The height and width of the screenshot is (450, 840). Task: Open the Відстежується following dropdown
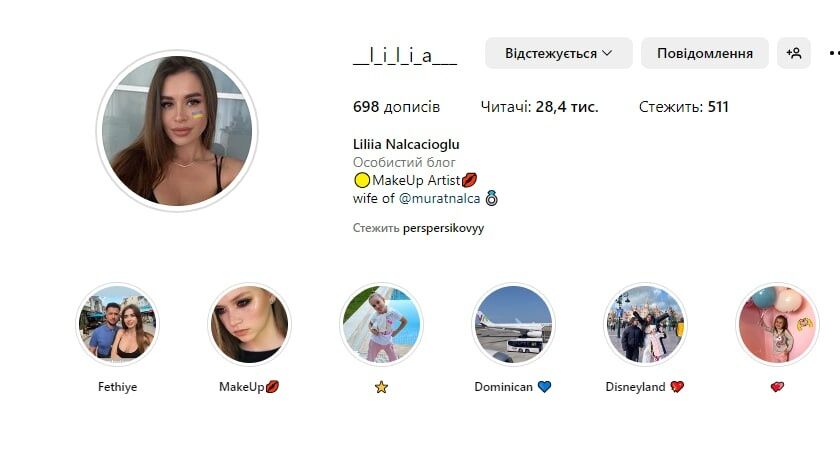click(x=559, y=53)
